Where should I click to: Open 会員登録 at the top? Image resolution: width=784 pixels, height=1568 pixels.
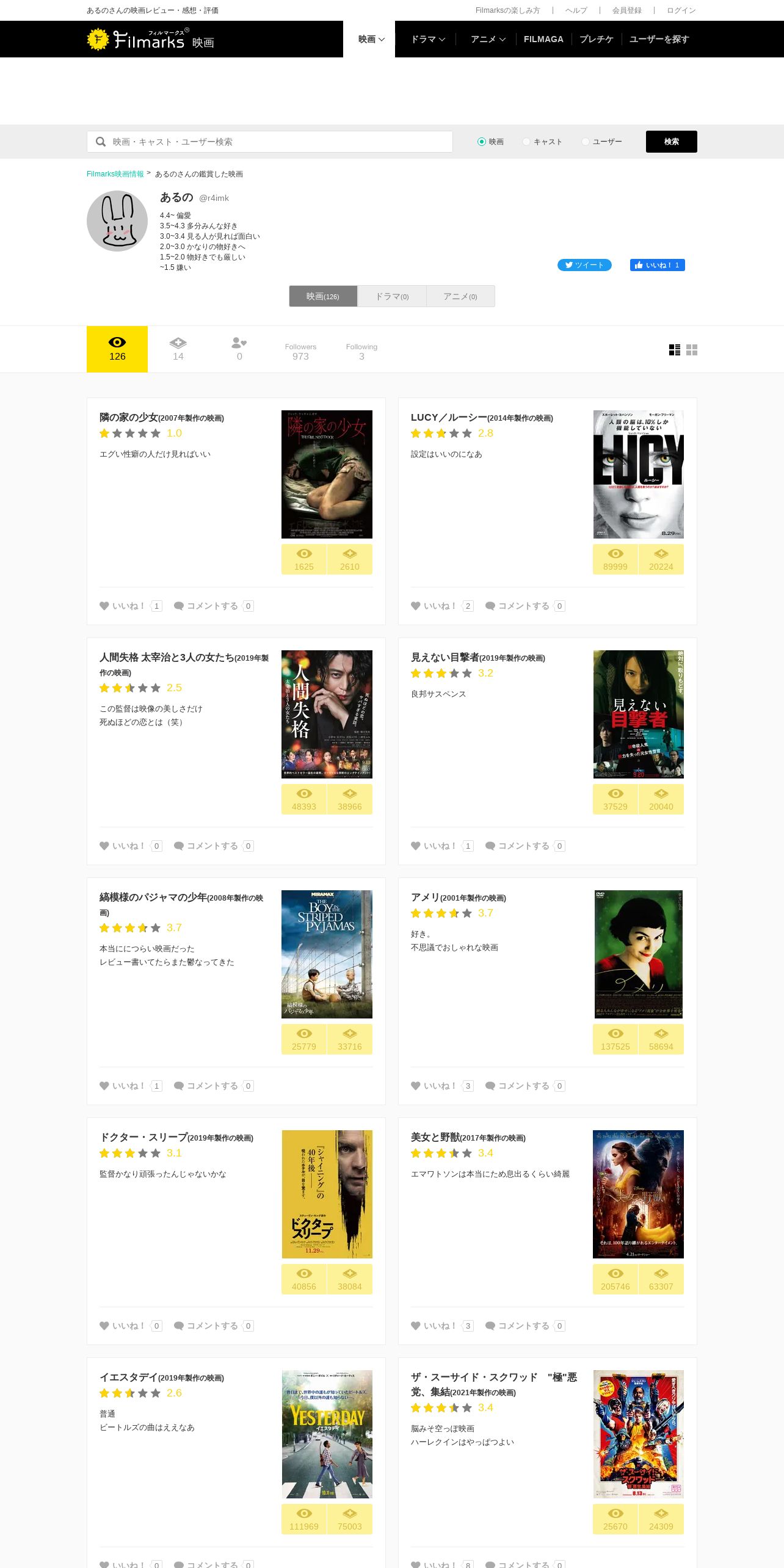626,10
